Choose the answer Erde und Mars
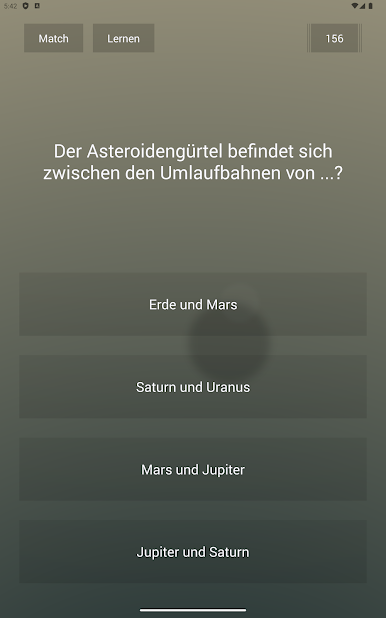Screen dimensions: 386x618 coord(193,304)
